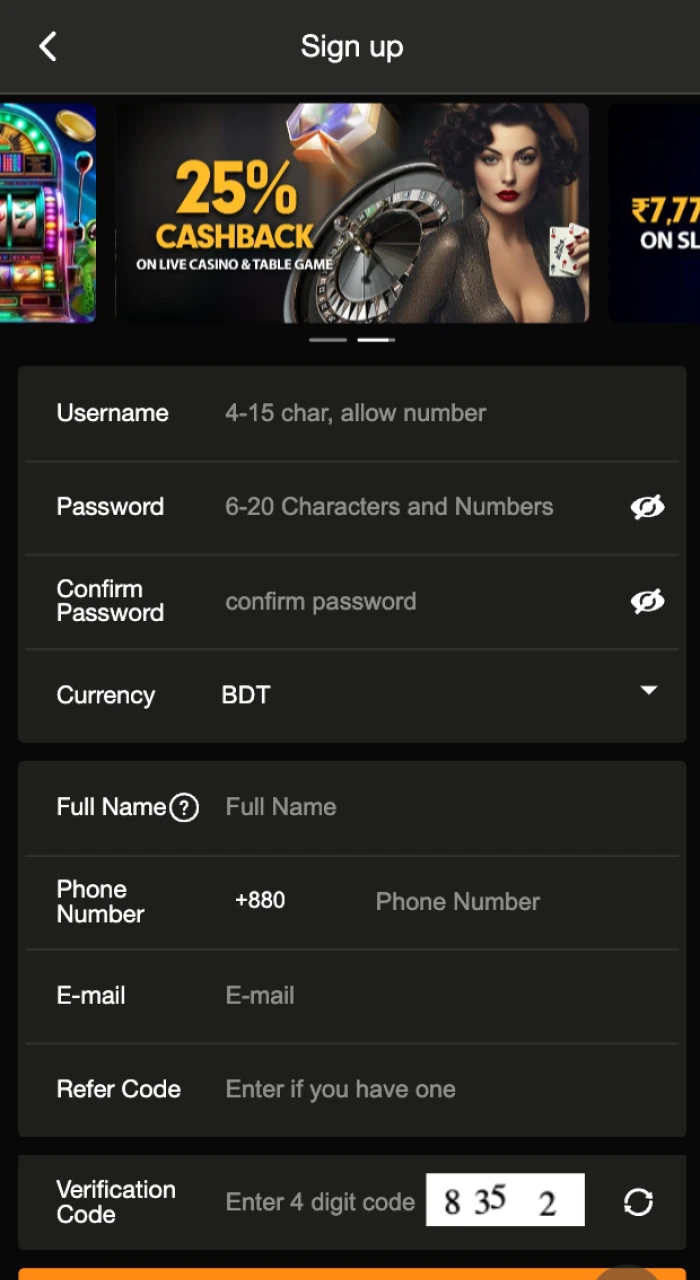Tap the Phone Number input

pyautogui.click(x=500, y=902)
